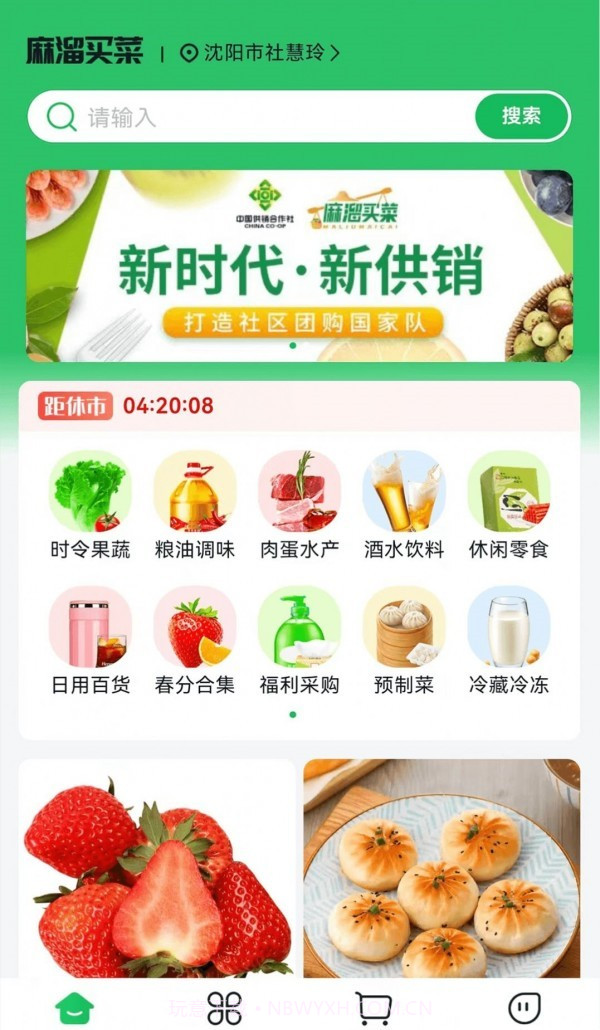Open the strawberry product card

point(157,868)
